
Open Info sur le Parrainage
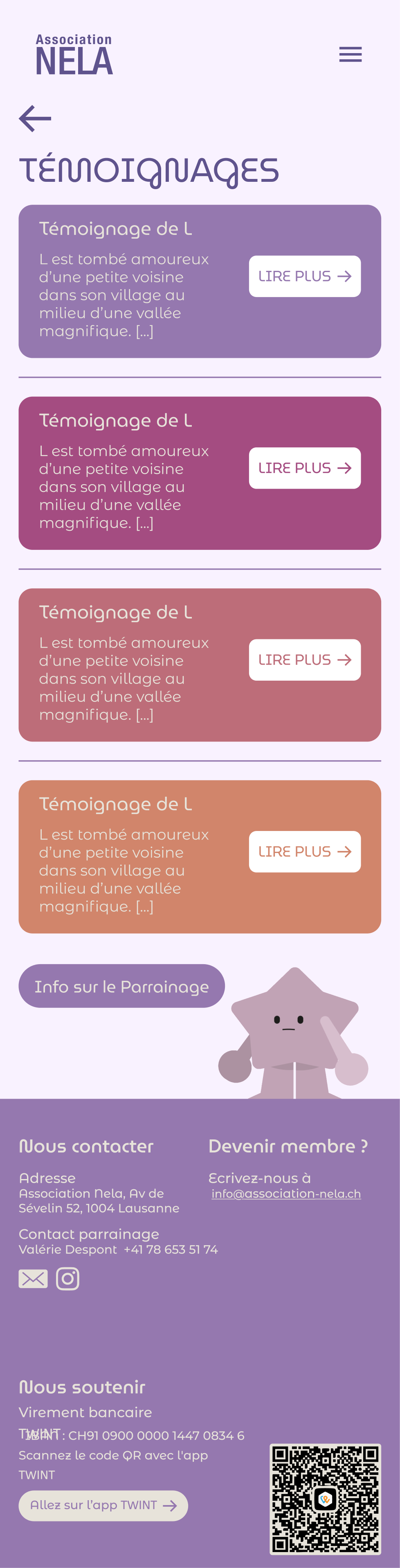tap(121, 986)
